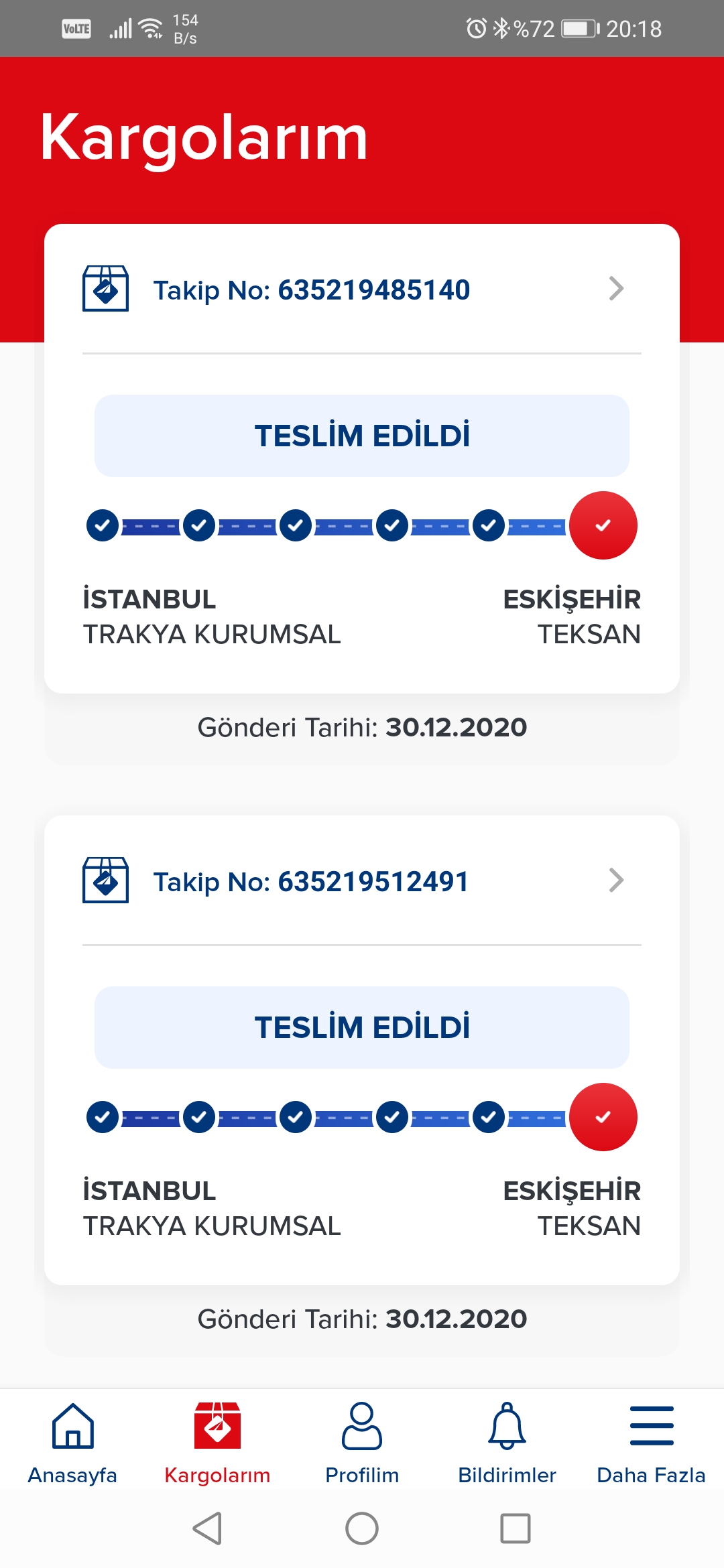Tap the system back button
The width and height of the screenshot is (724, 1568).
tap(208, 1528)
